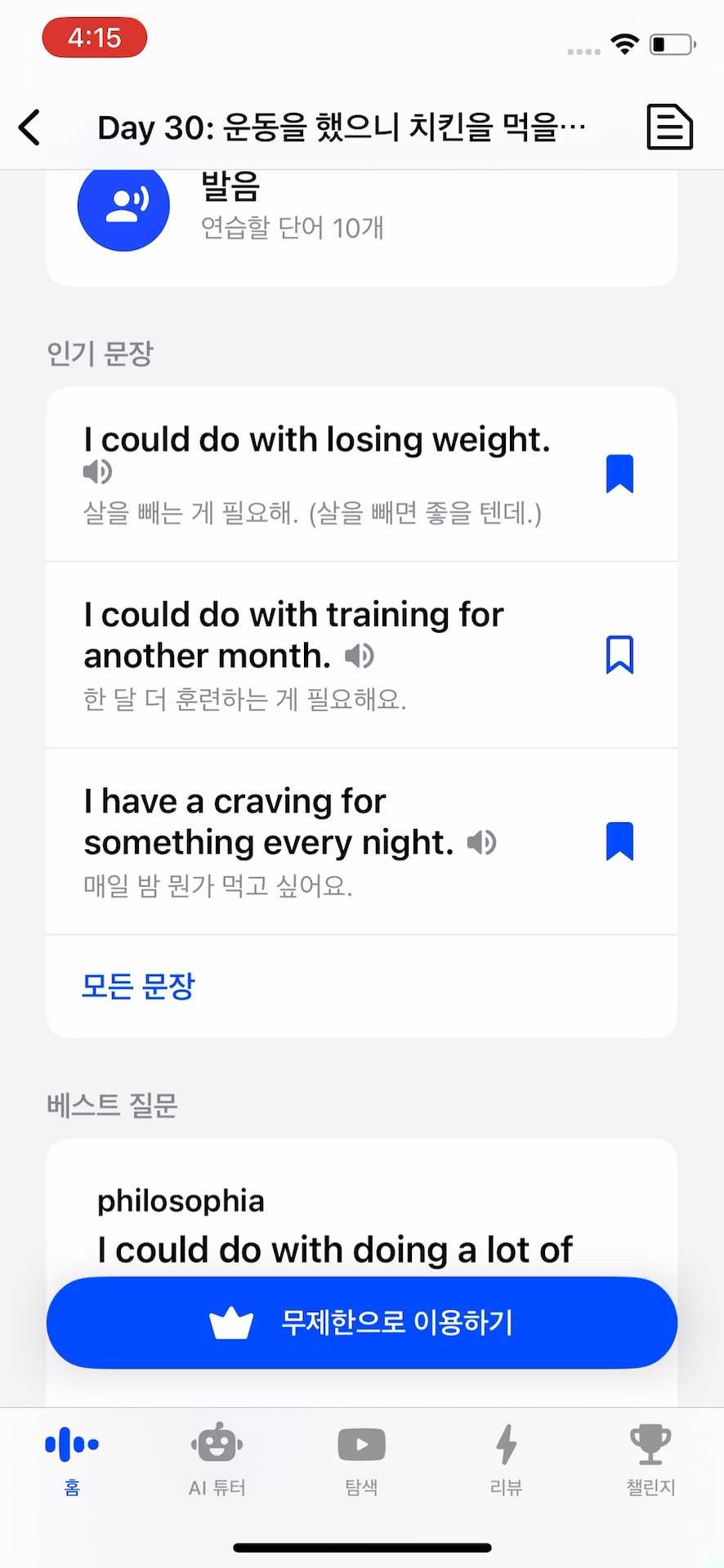Unbookmark "I could do with losing weight."
724x1568 pixels.
pos(619,473)
